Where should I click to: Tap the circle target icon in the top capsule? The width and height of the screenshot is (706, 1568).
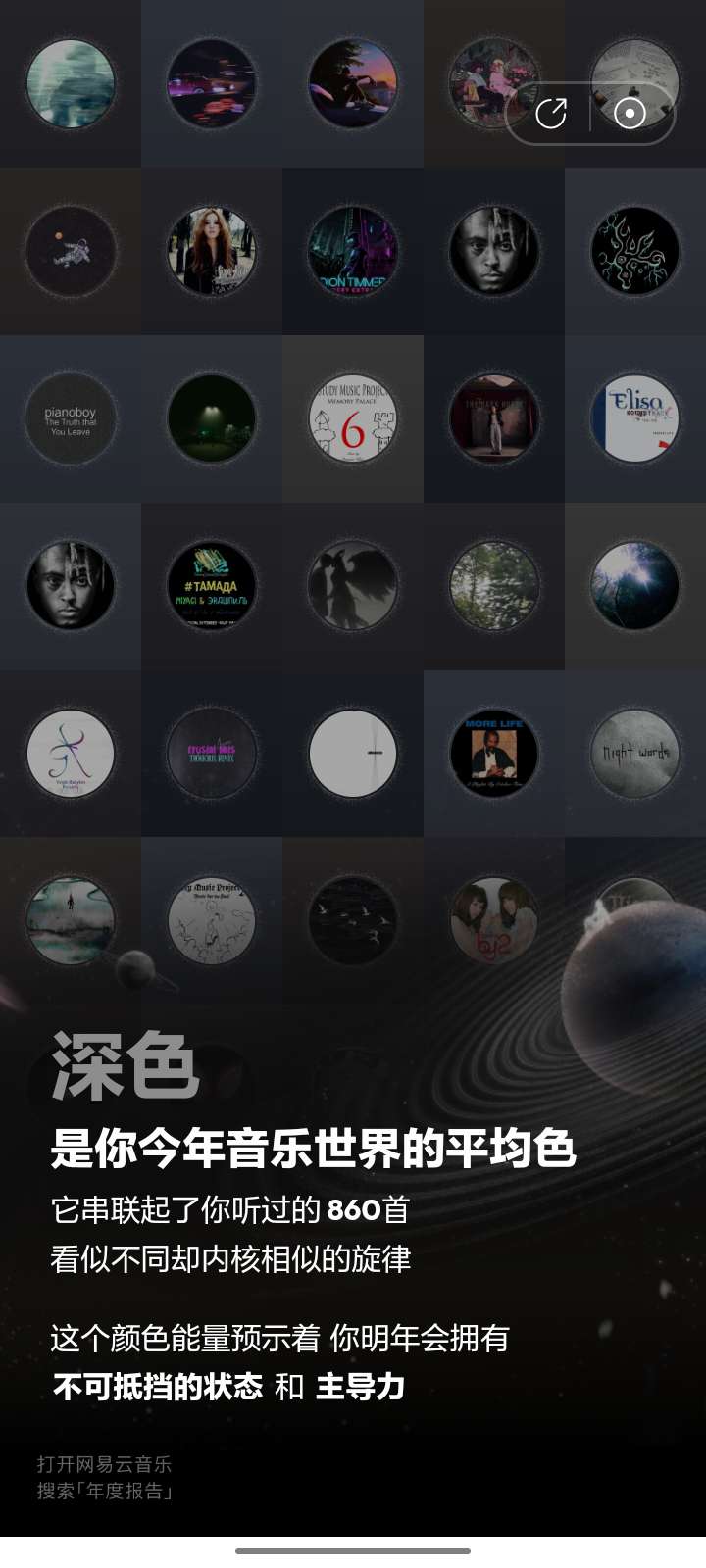630,114
